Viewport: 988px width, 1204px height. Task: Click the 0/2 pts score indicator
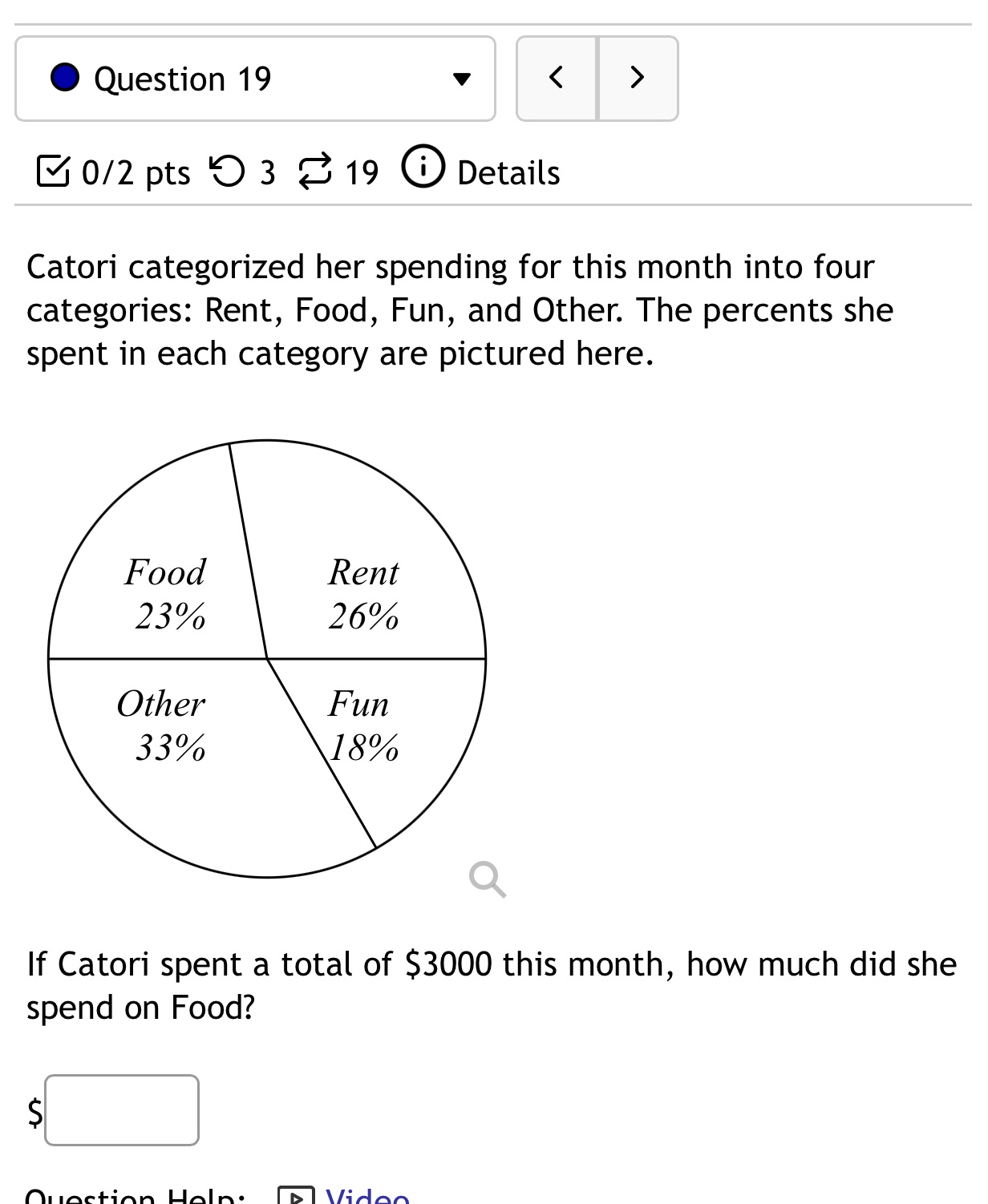click(135, 172)
